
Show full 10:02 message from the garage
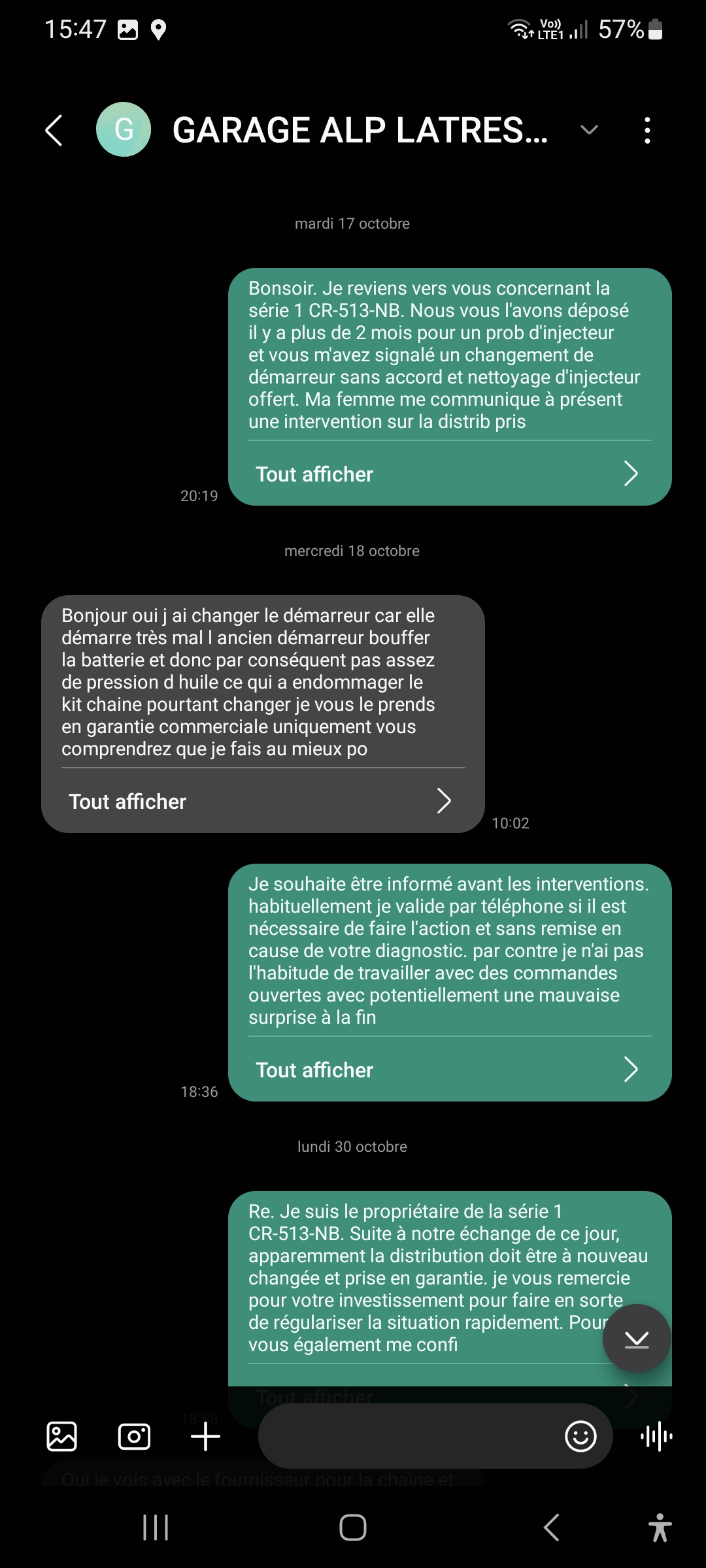pyautogui.click(x=262, y=801)
